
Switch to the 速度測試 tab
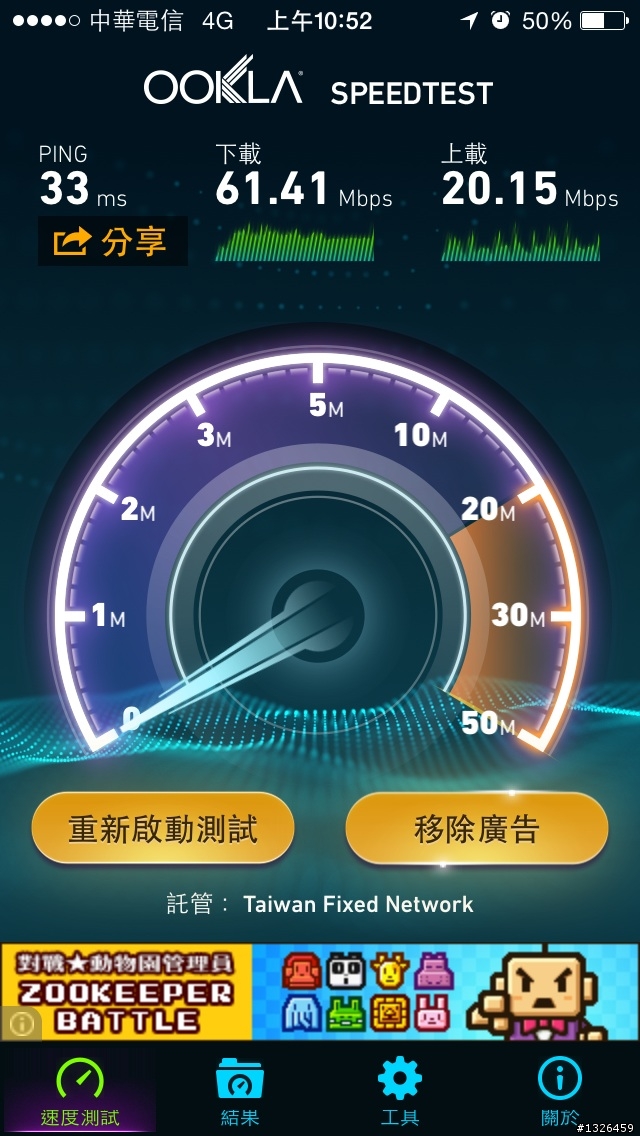80,1089
